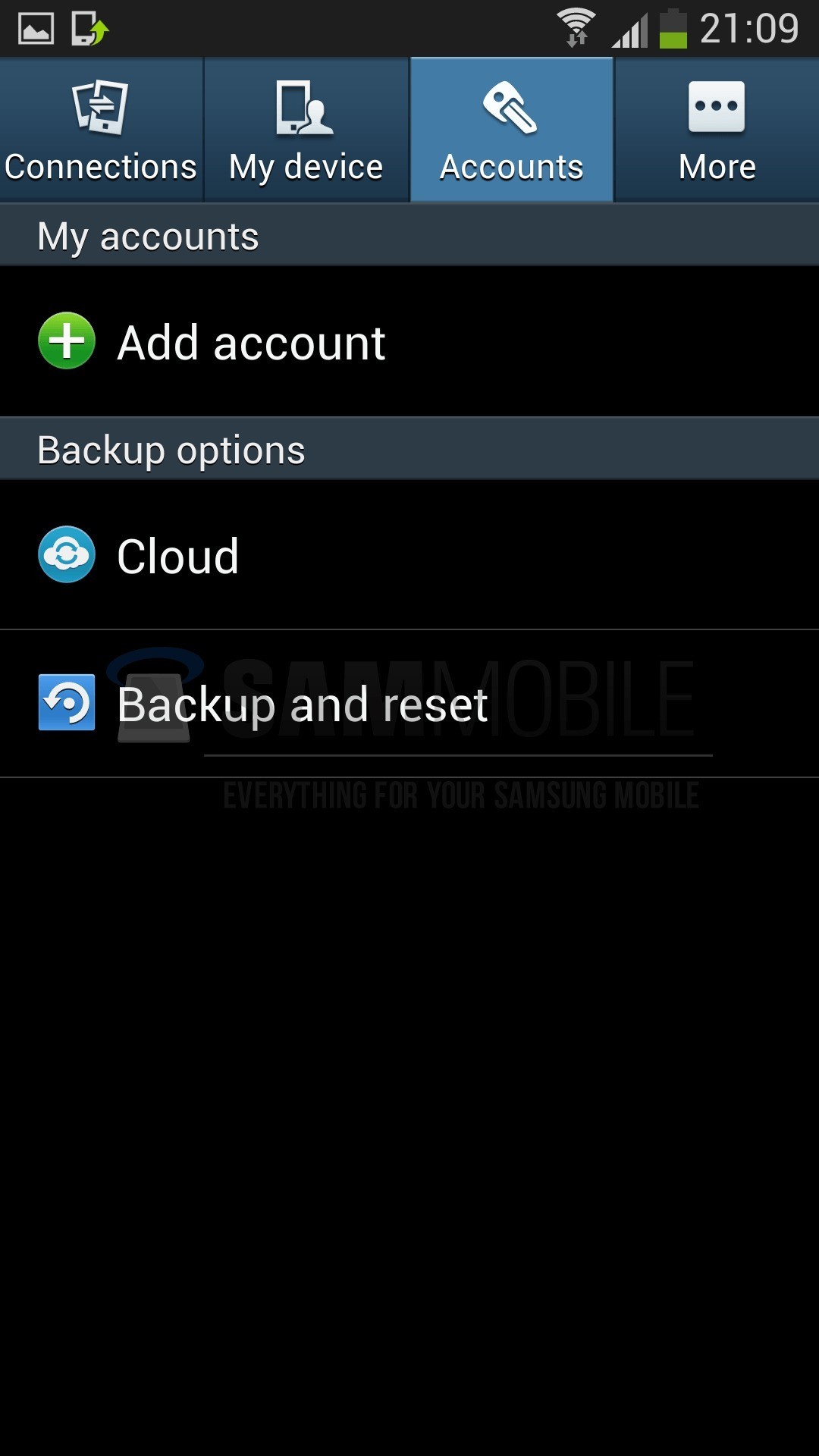
Task: Open Backup and reset
Action: tap(302, 704)
